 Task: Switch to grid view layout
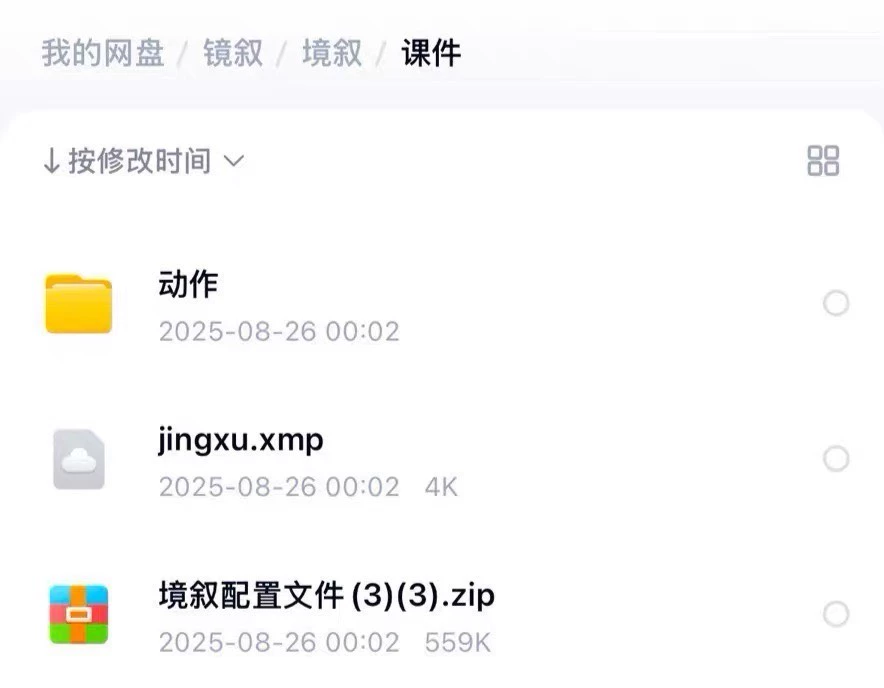click(823, 161)
